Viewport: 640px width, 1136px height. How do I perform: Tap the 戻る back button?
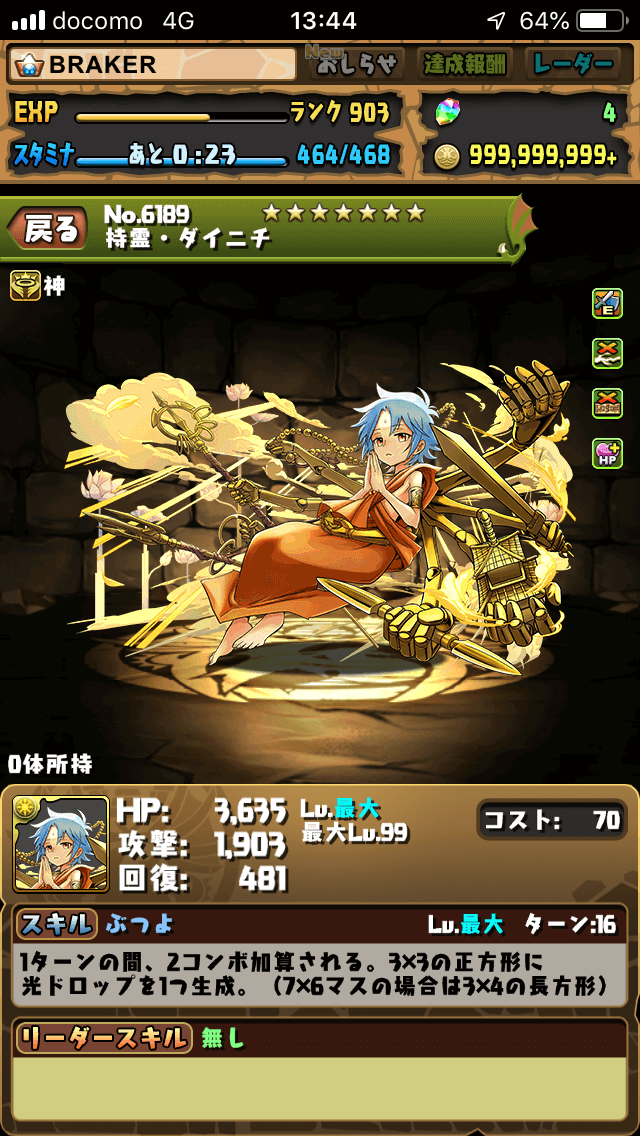47,231
